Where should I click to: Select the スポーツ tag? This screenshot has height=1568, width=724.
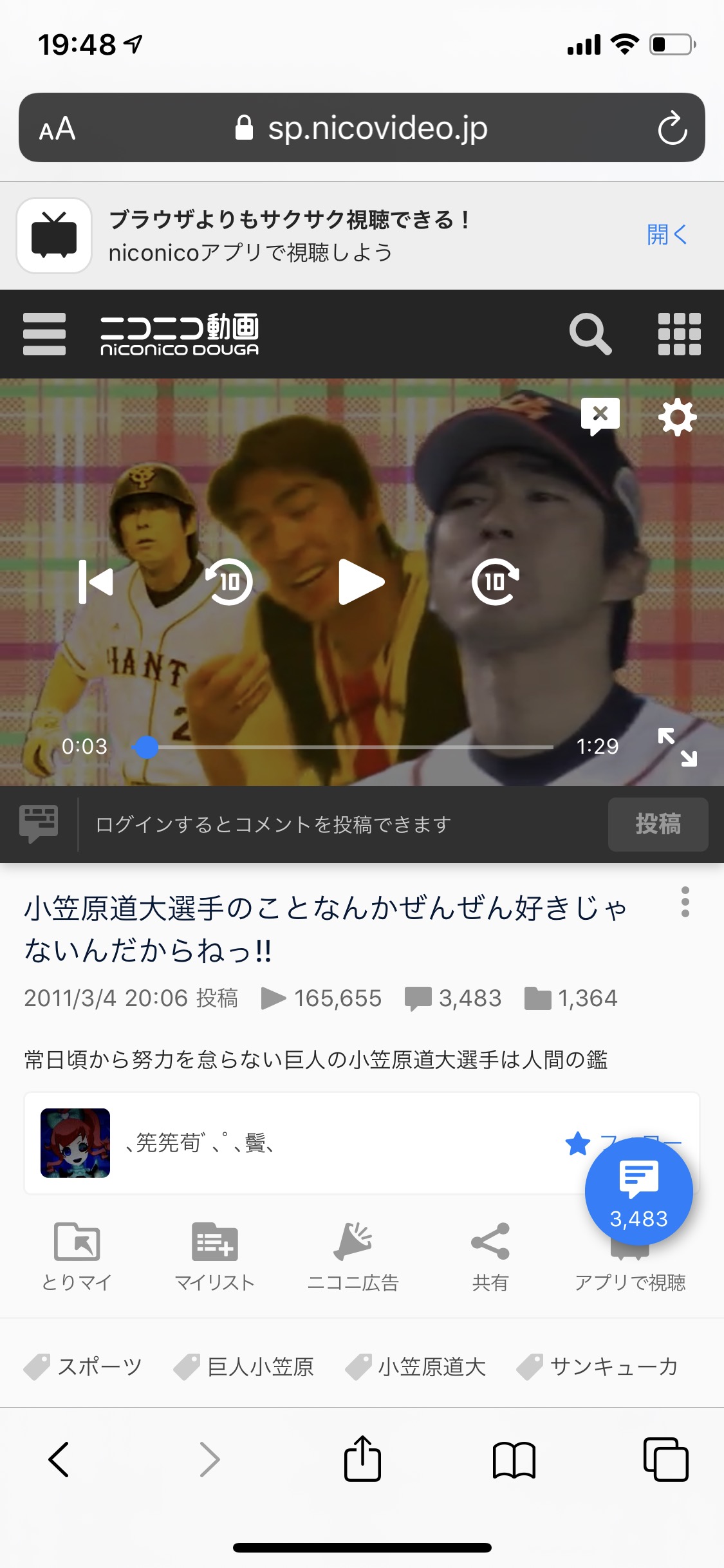(84, 1367)
